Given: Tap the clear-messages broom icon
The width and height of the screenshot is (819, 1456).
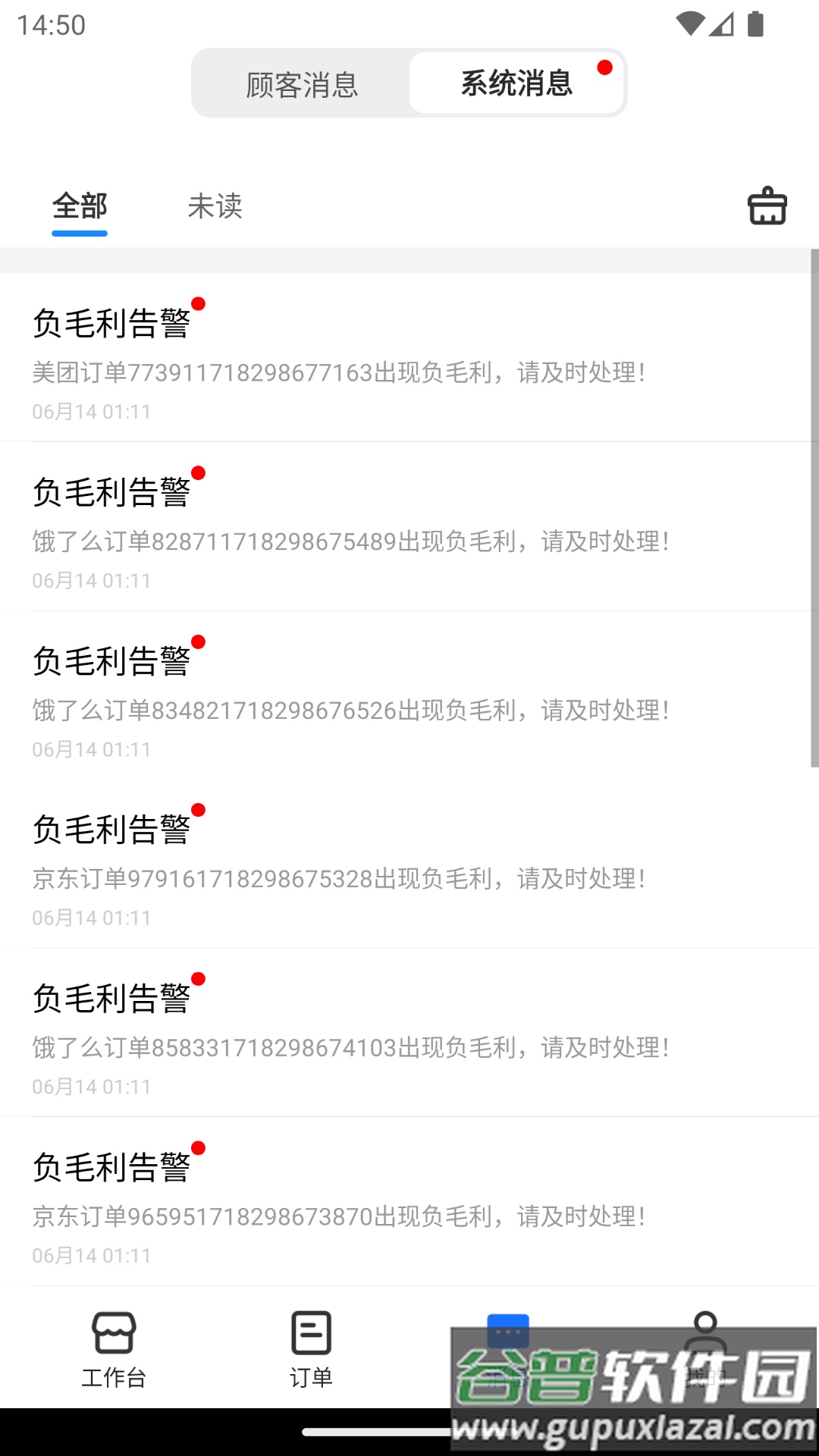Looking at the screenshot, I should (x=767, y=206).
